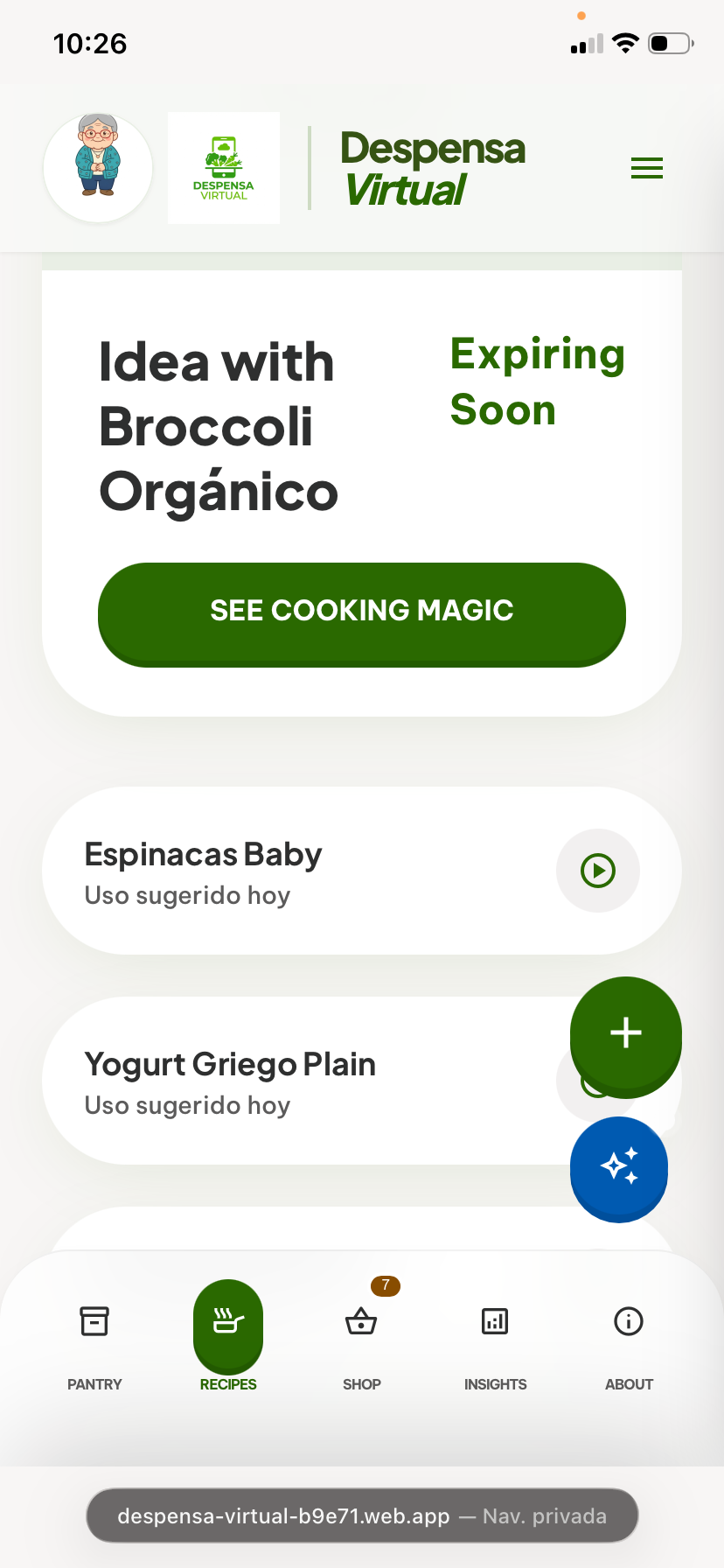Play the Espinacas Baby suggestion
This screenshot has height=1568, width=724.
pos(598,871)
